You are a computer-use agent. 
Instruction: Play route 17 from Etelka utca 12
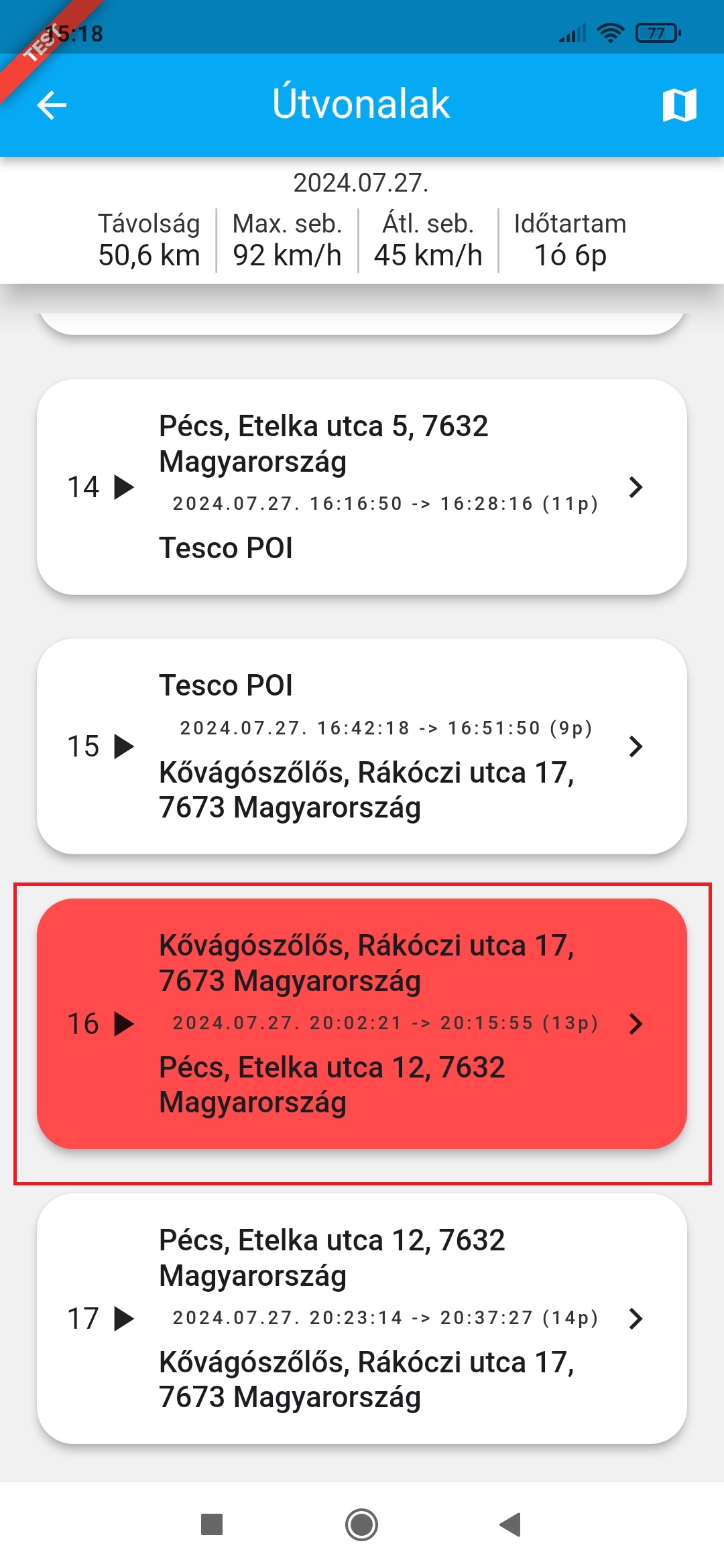point(124,1319)
